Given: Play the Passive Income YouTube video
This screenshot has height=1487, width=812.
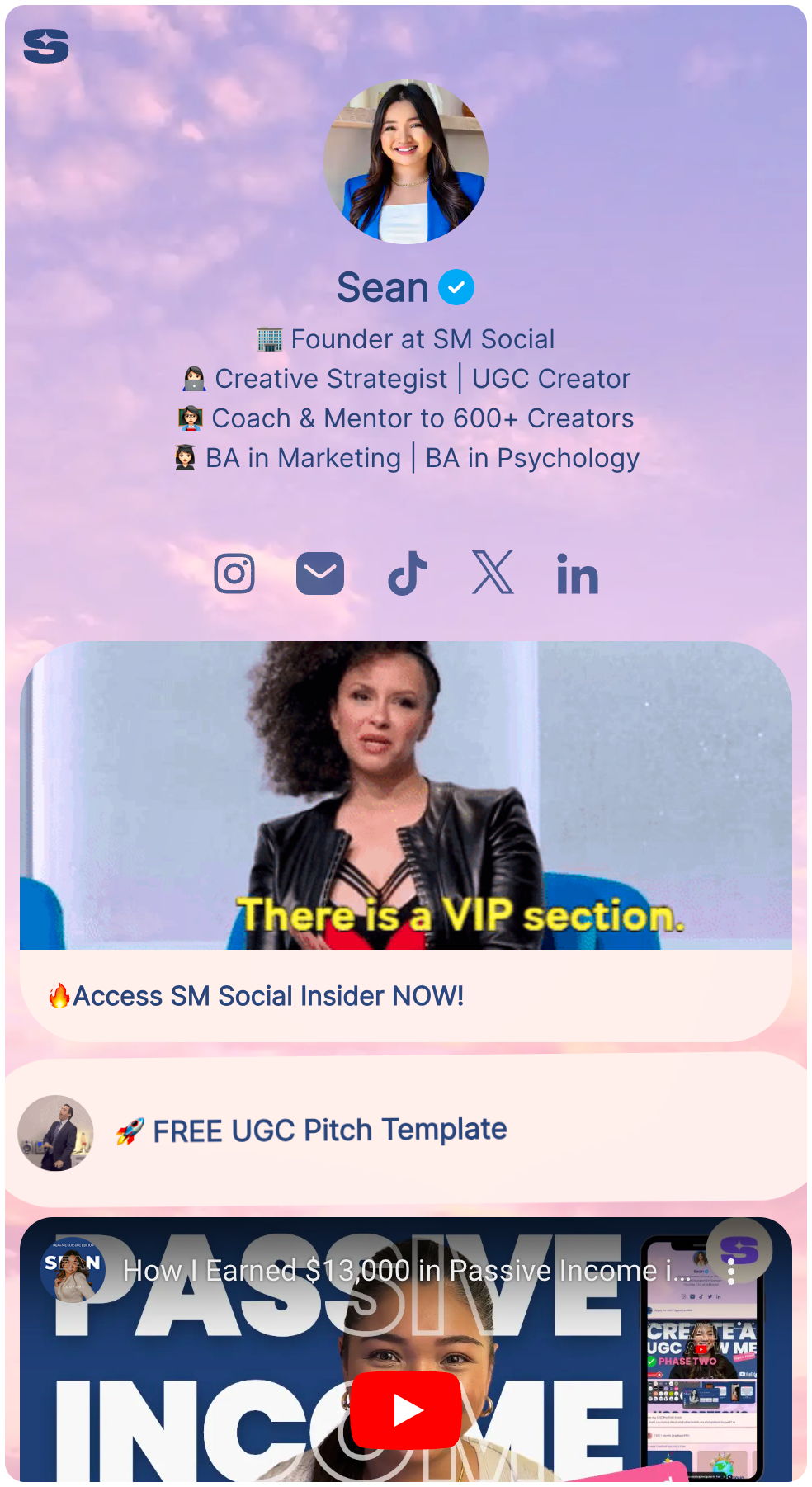Looking at the screenshot, I should point(405,1410).
